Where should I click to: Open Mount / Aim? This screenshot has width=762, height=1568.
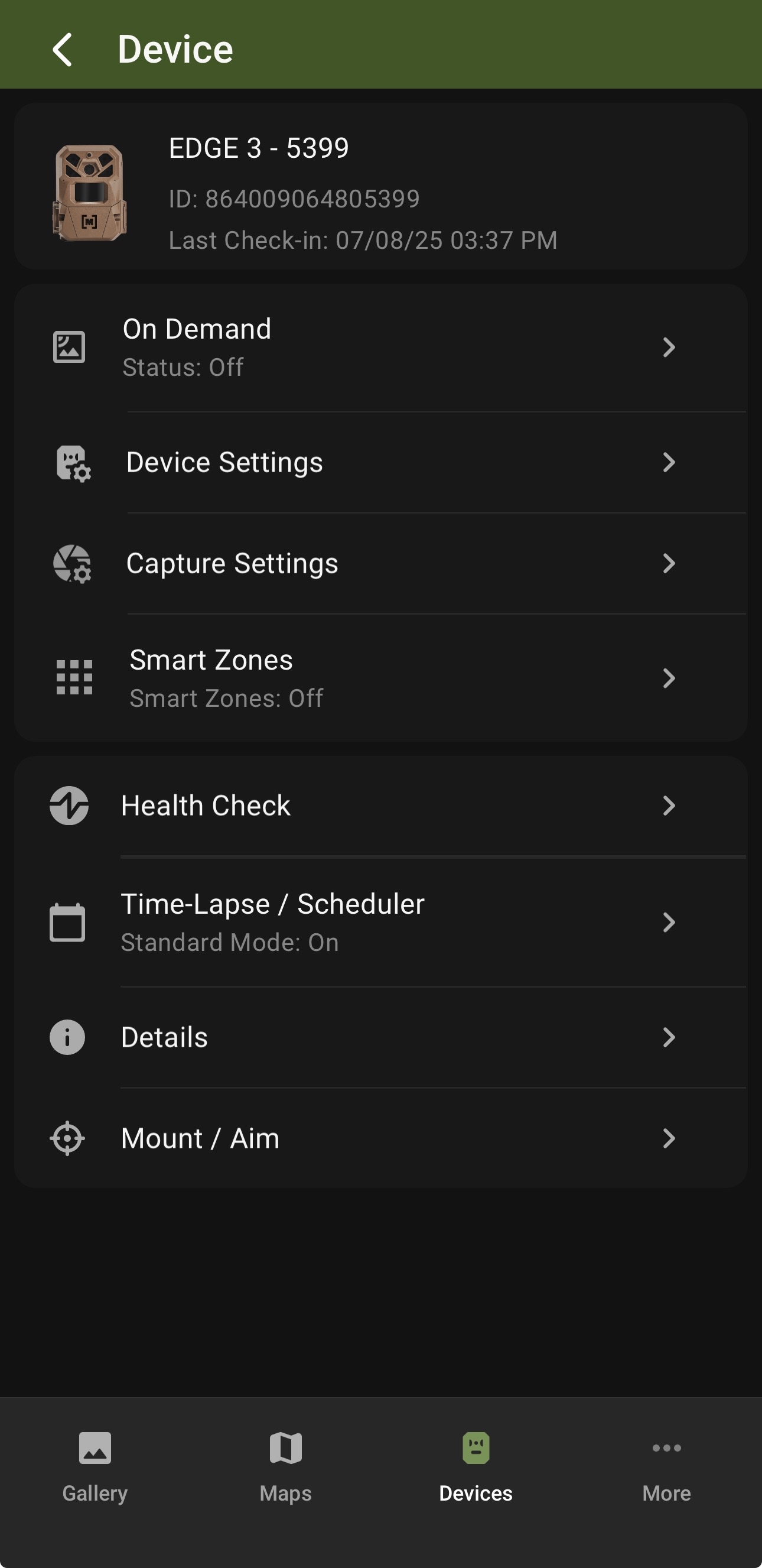(x=380, y=1138)
